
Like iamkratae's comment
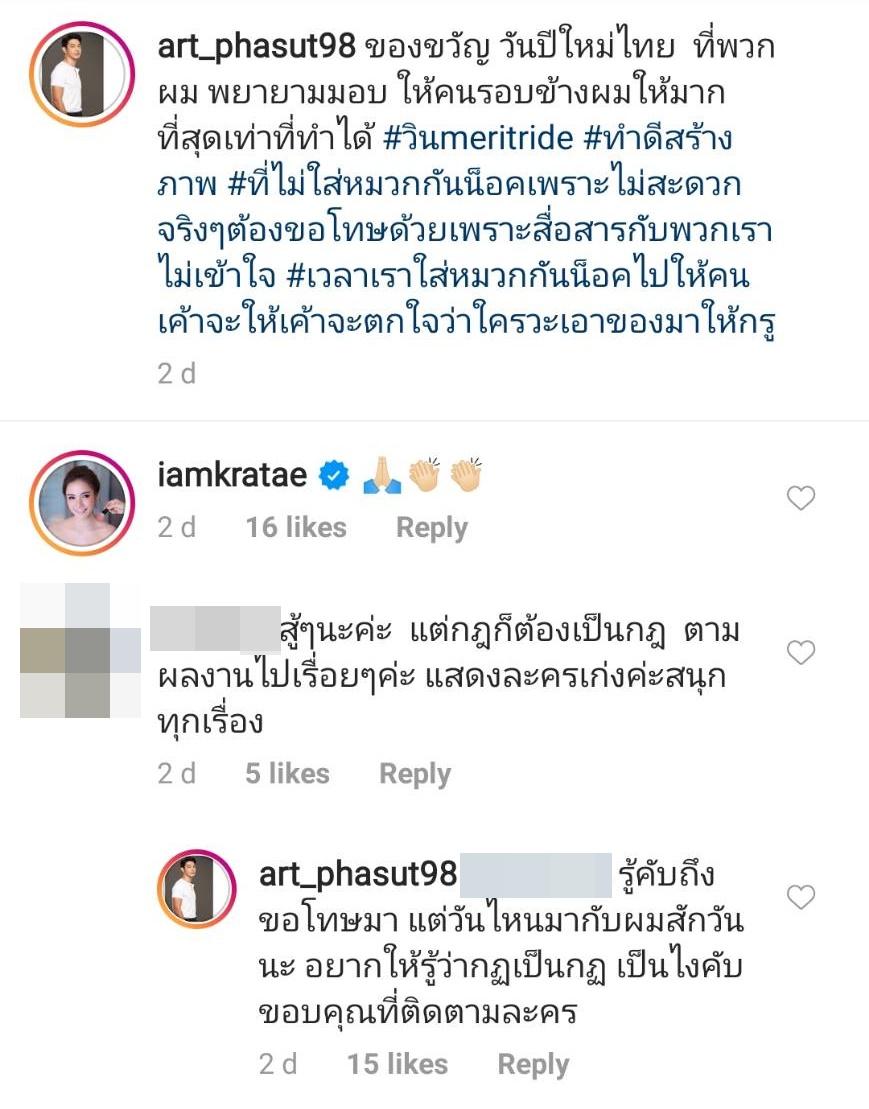[801, 497]
